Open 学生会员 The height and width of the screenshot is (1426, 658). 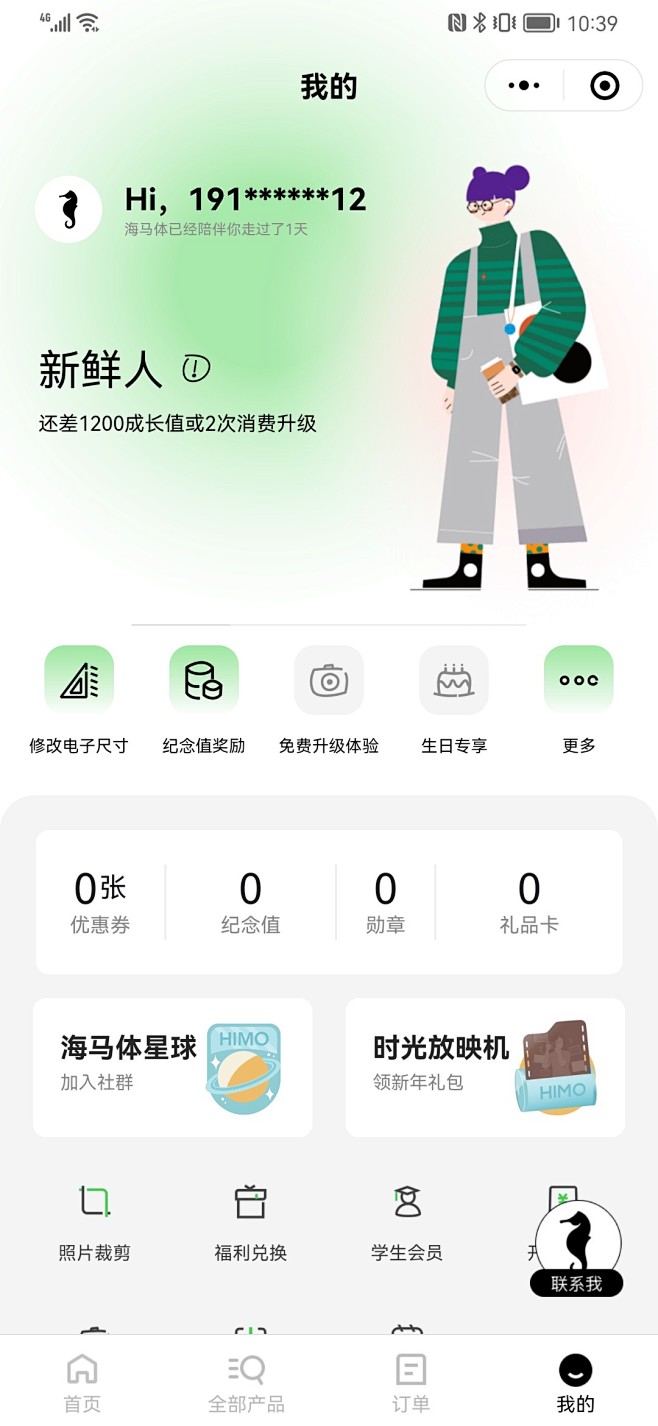tap(406, 1222)
